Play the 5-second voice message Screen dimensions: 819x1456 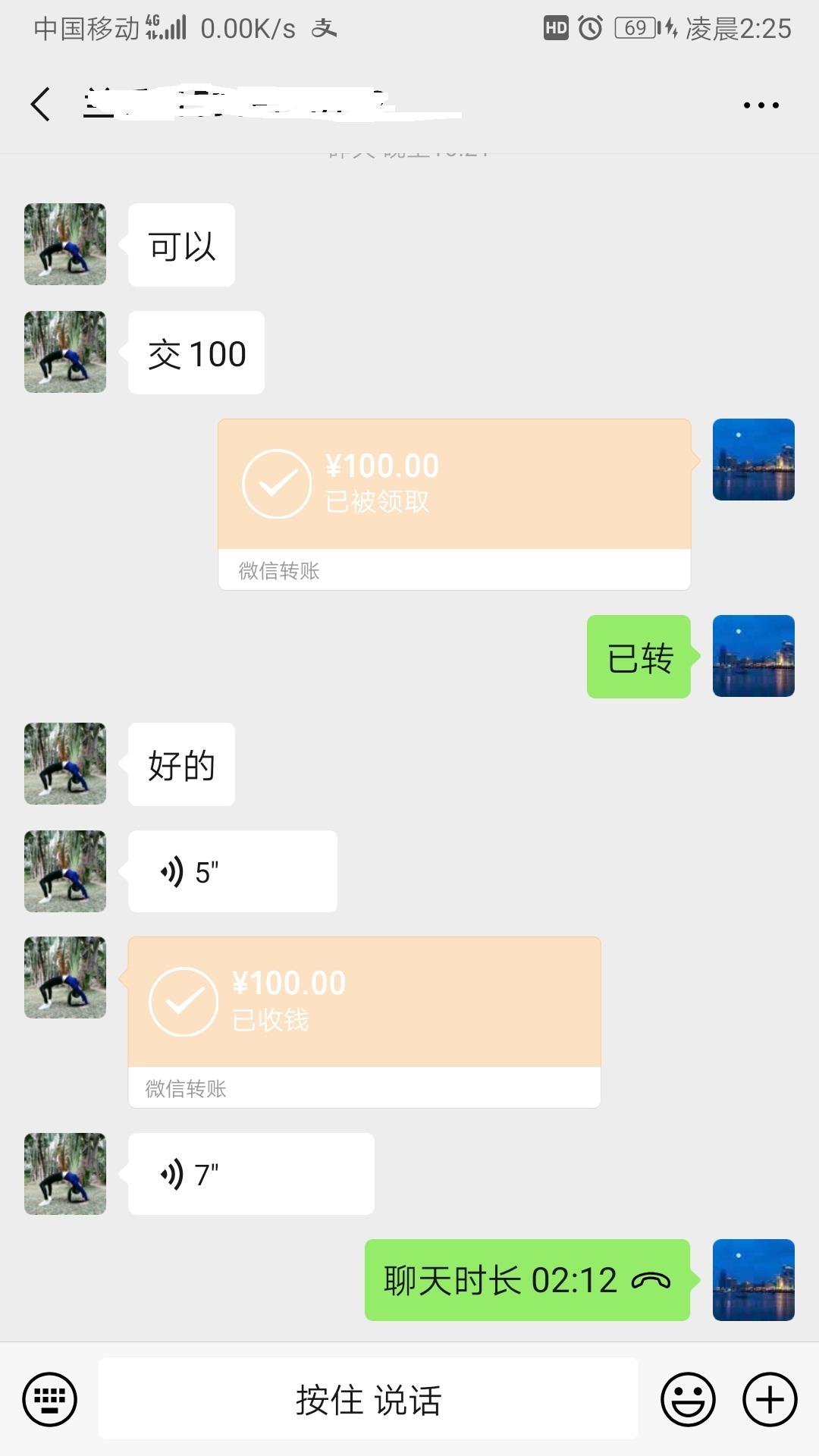tap(232, 871)
